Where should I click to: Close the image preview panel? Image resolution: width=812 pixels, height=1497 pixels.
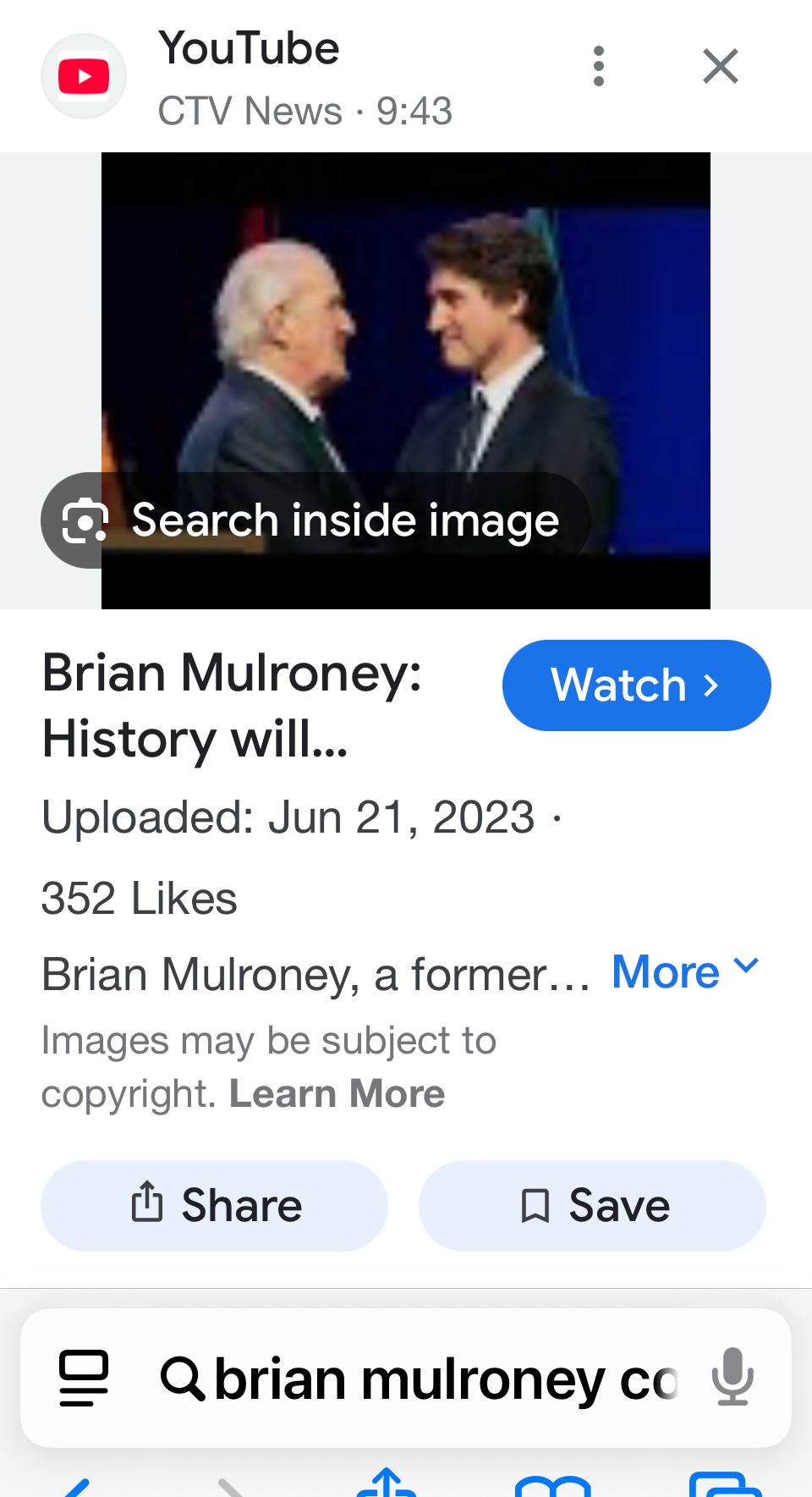click(x=721, y=66)
